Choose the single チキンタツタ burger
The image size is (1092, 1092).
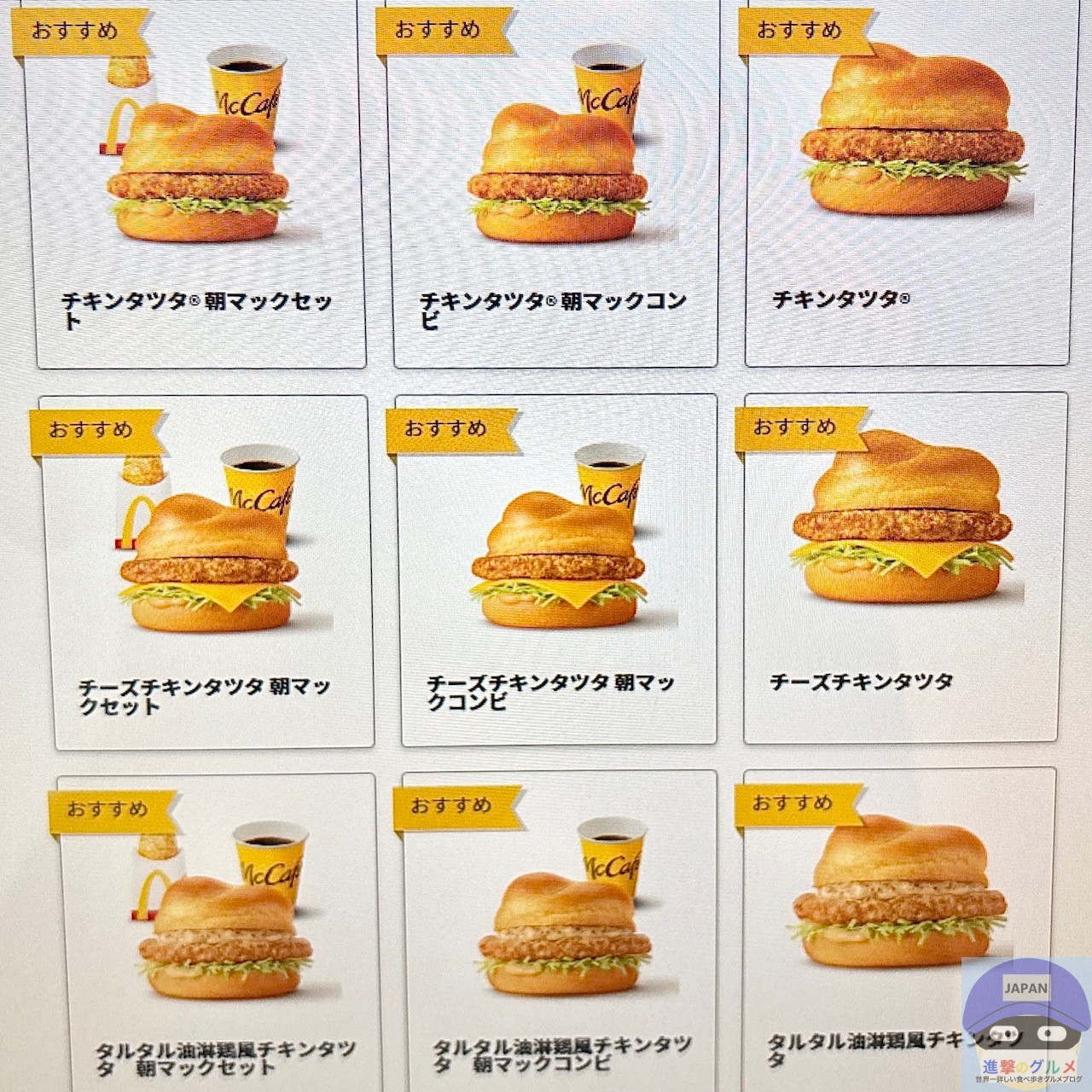click(x=909, y=183)
